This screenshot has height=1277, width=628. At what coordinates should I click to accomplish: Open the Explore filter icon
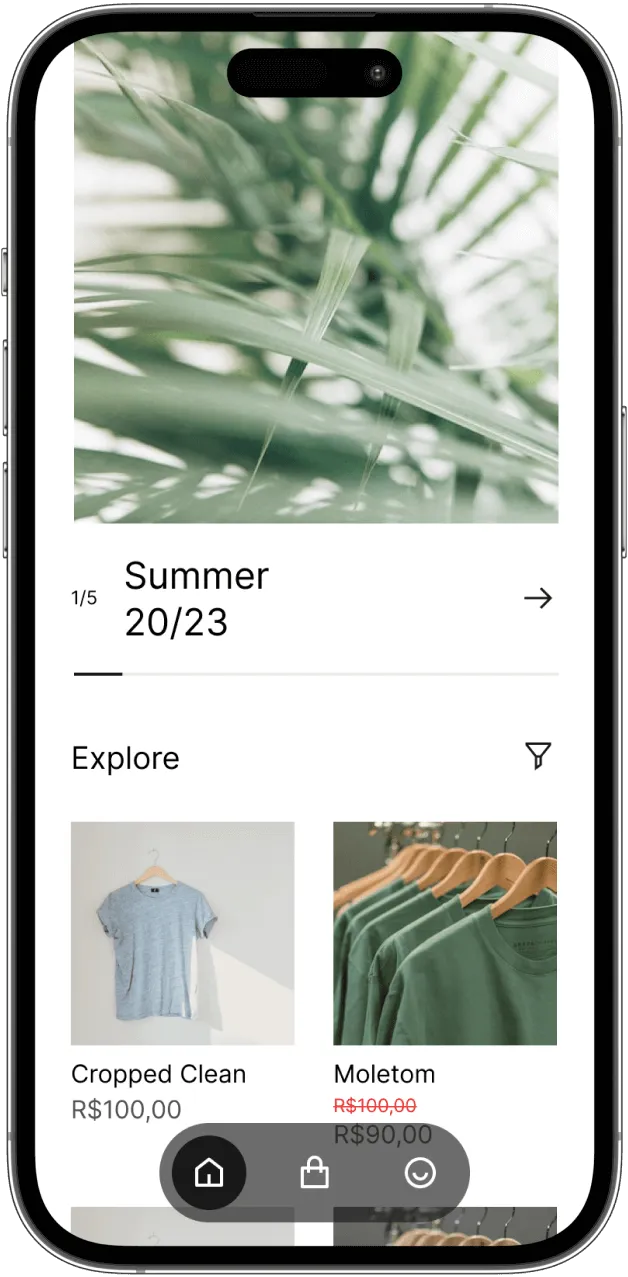538,756
